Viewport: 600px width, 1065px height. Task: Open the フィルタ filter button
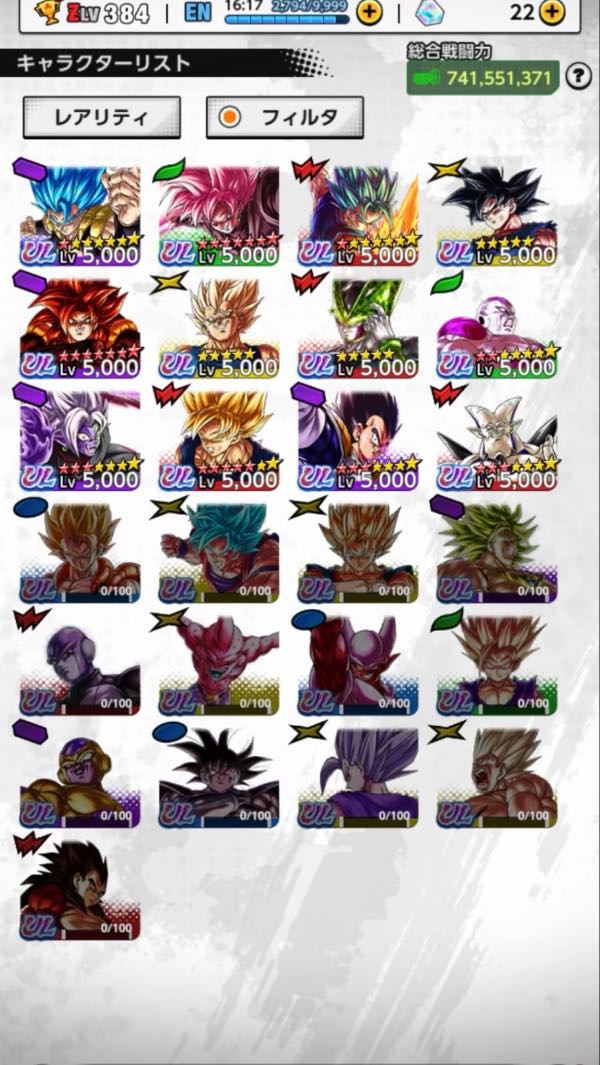(285, 117)
